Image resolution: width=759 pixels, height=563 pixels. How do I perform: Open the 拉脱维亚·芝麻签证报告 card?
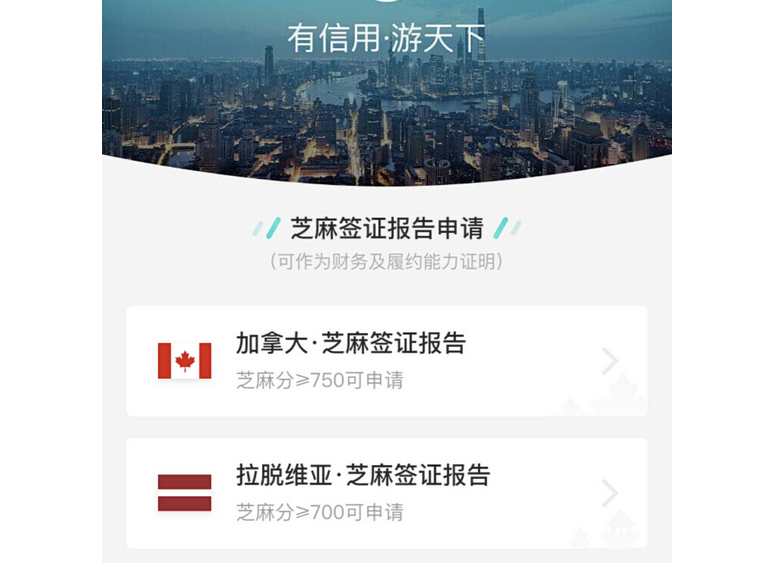pyautogui.click(x=386, y=493)
